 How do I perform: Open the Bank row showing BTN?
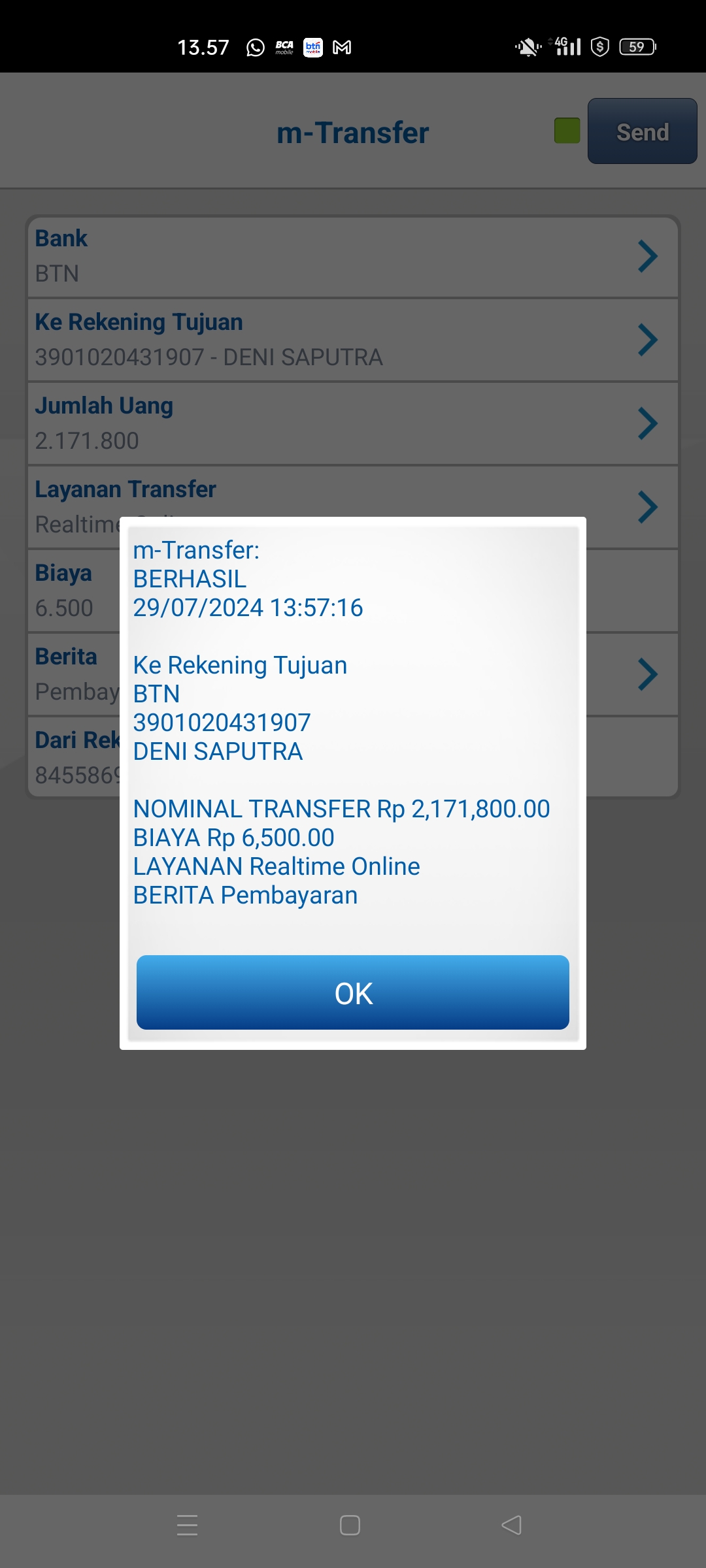[x=353, y=256]
